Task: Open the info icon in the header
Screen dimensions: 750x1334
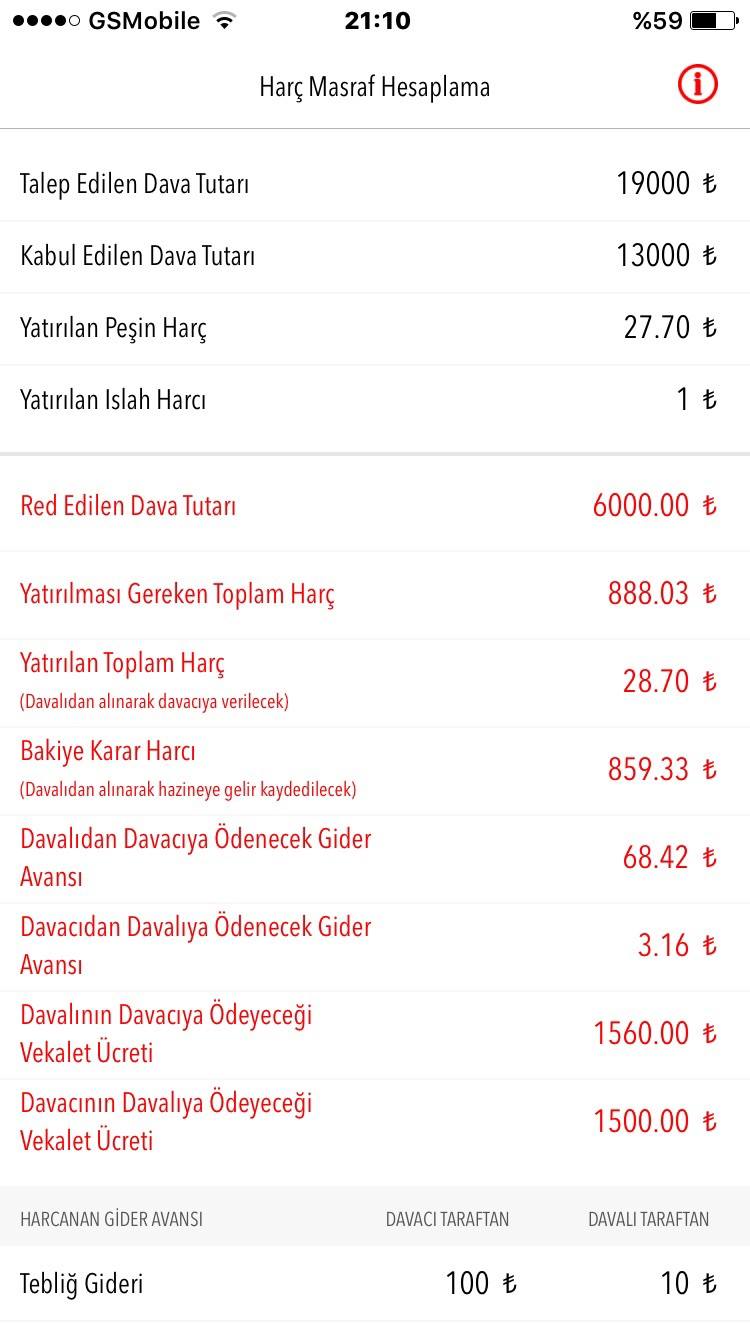Action: 698,86
